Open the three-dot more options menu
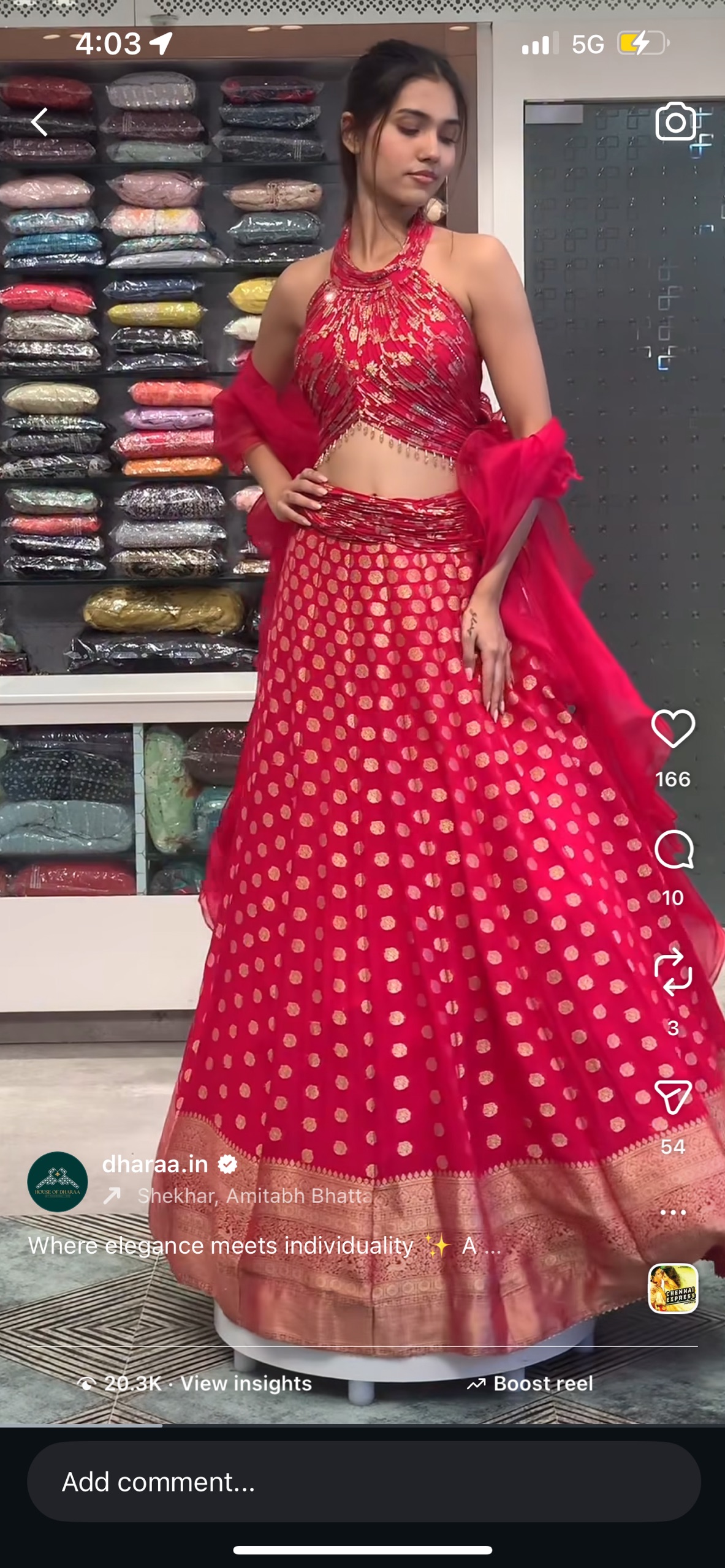Image resolution: width=725 pixels, height=1568 pixels. click(x=673, y=1212)
